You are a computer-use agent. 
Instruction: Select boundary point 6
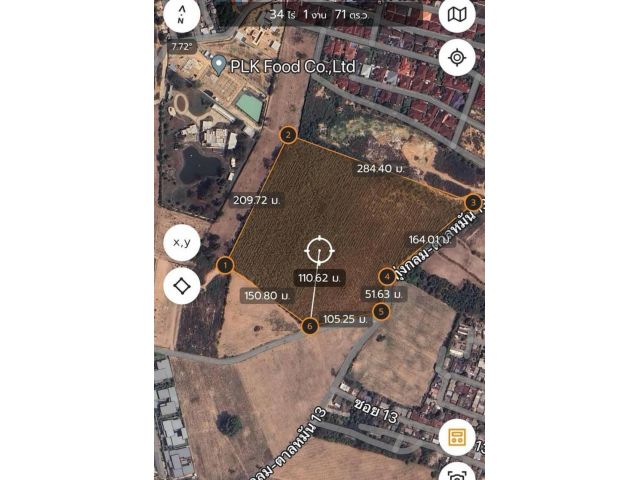tap(310, 325)
